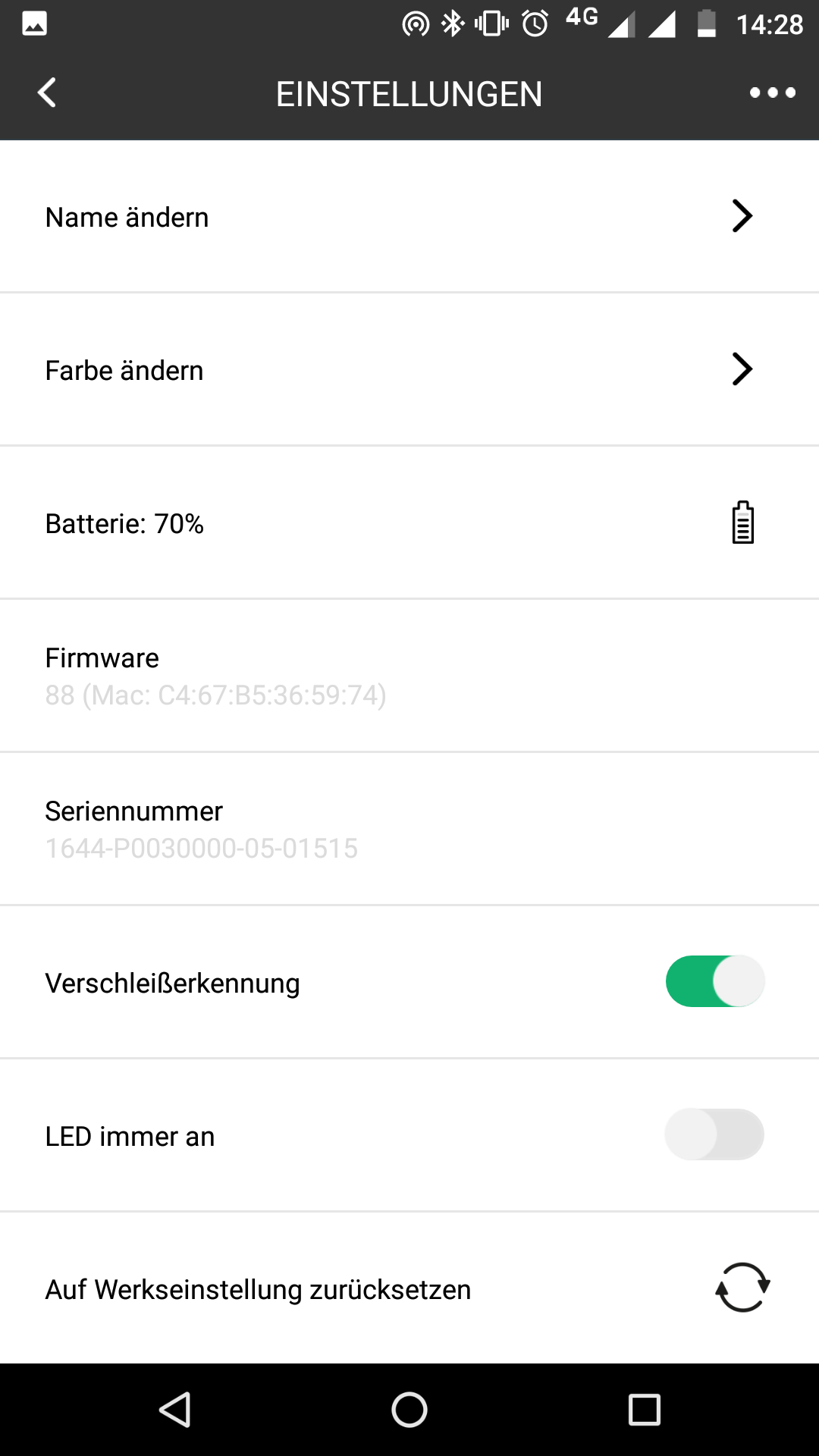Enable the LED immer an switch

click(714, 1134)
